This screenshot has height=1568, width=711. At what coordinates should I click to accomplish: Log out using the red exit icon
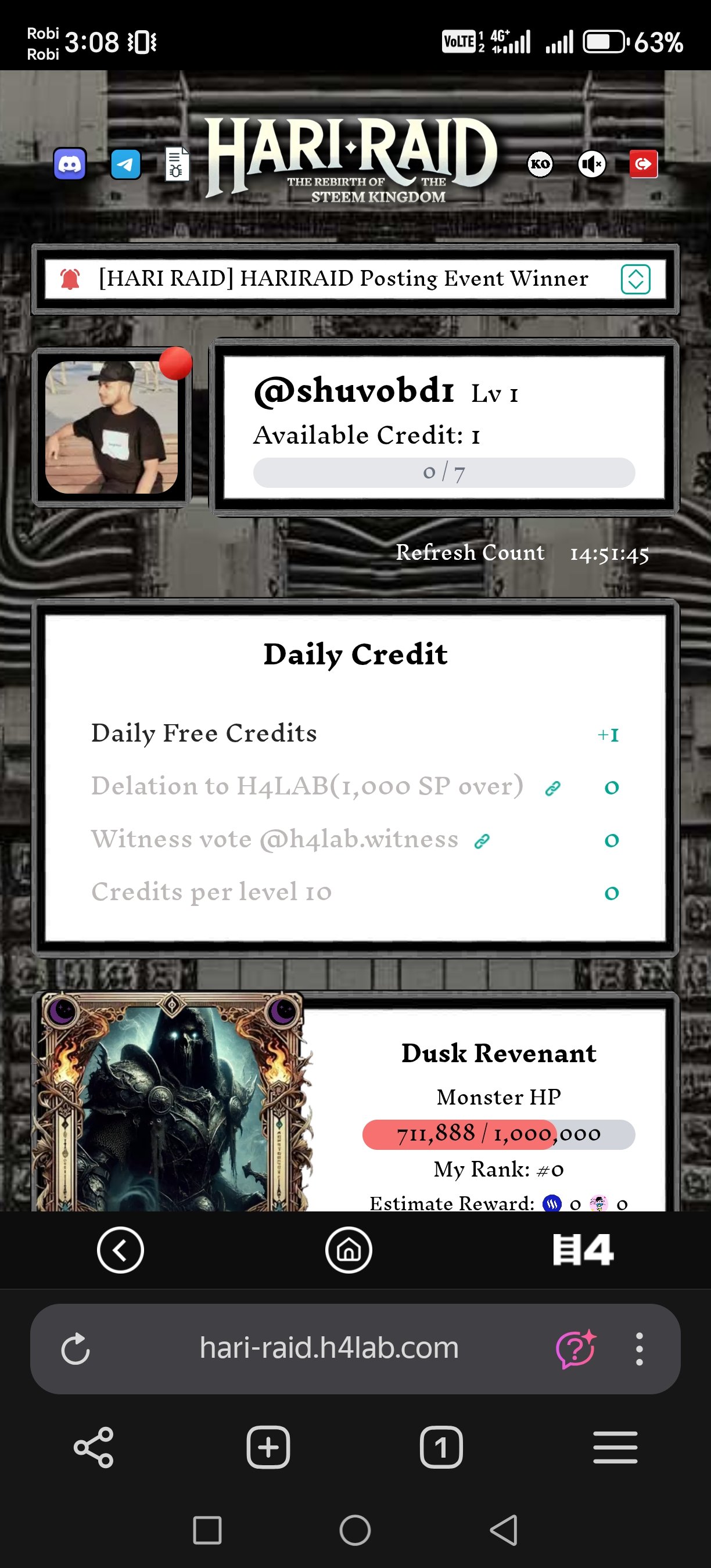[x=644, y=164]
